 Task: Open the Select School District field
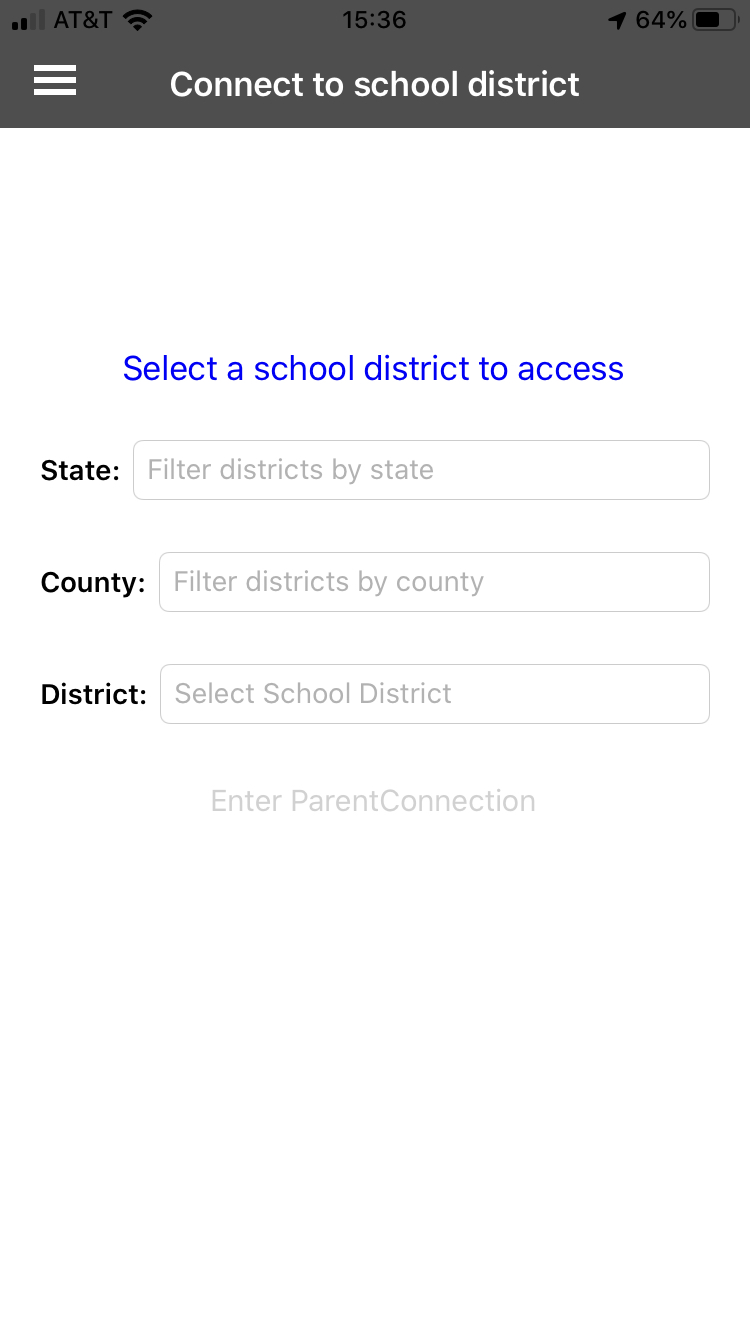434,694
